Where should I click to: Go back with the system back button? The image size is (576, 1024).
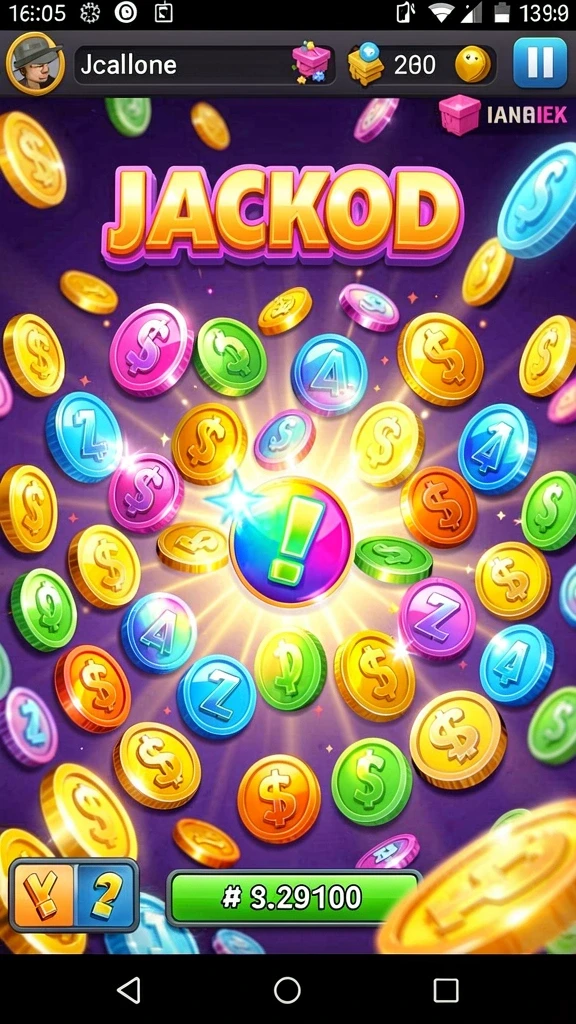[x=129, y=990]
